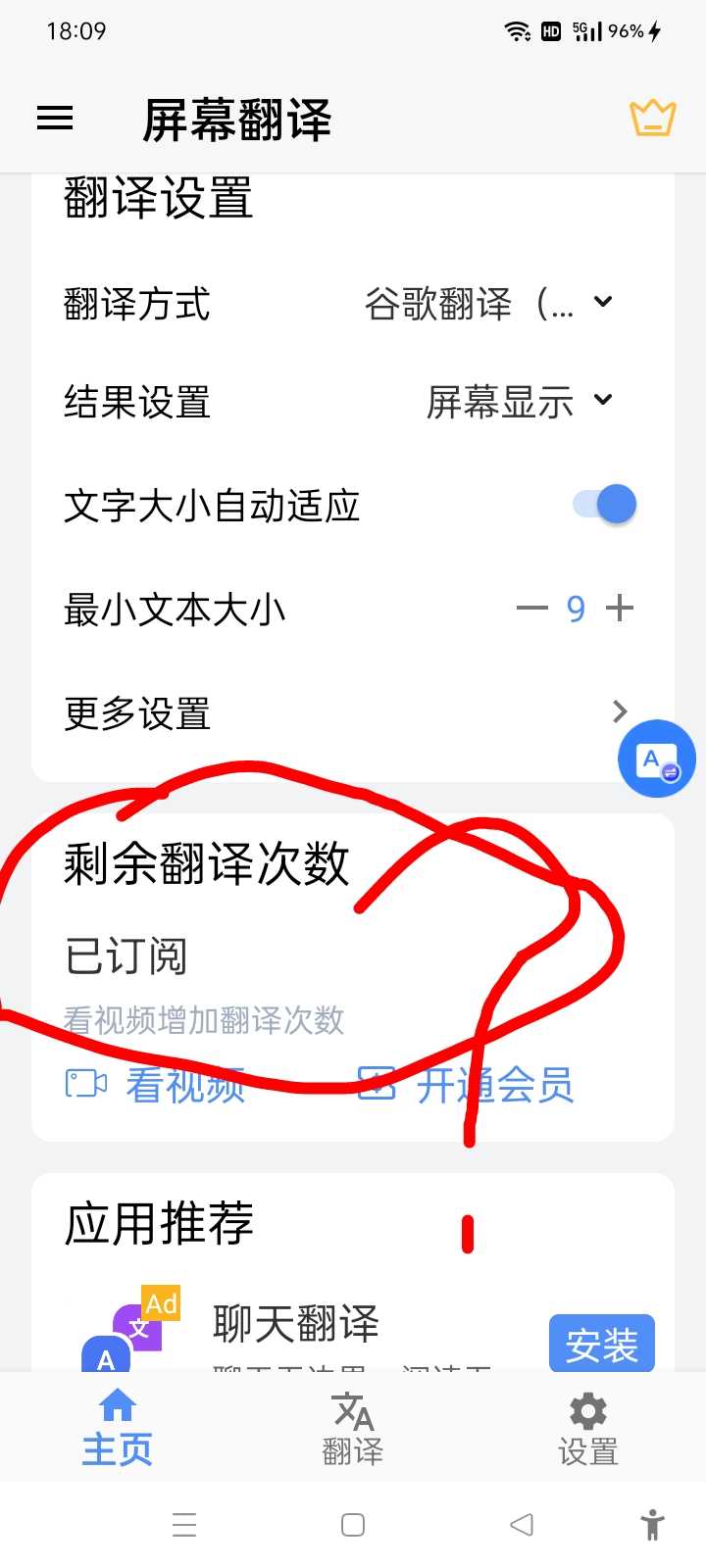Screen dimensions: 706x1568
Task: Expand the 结果设置 dropdown
Action: (x=520, y=402)
